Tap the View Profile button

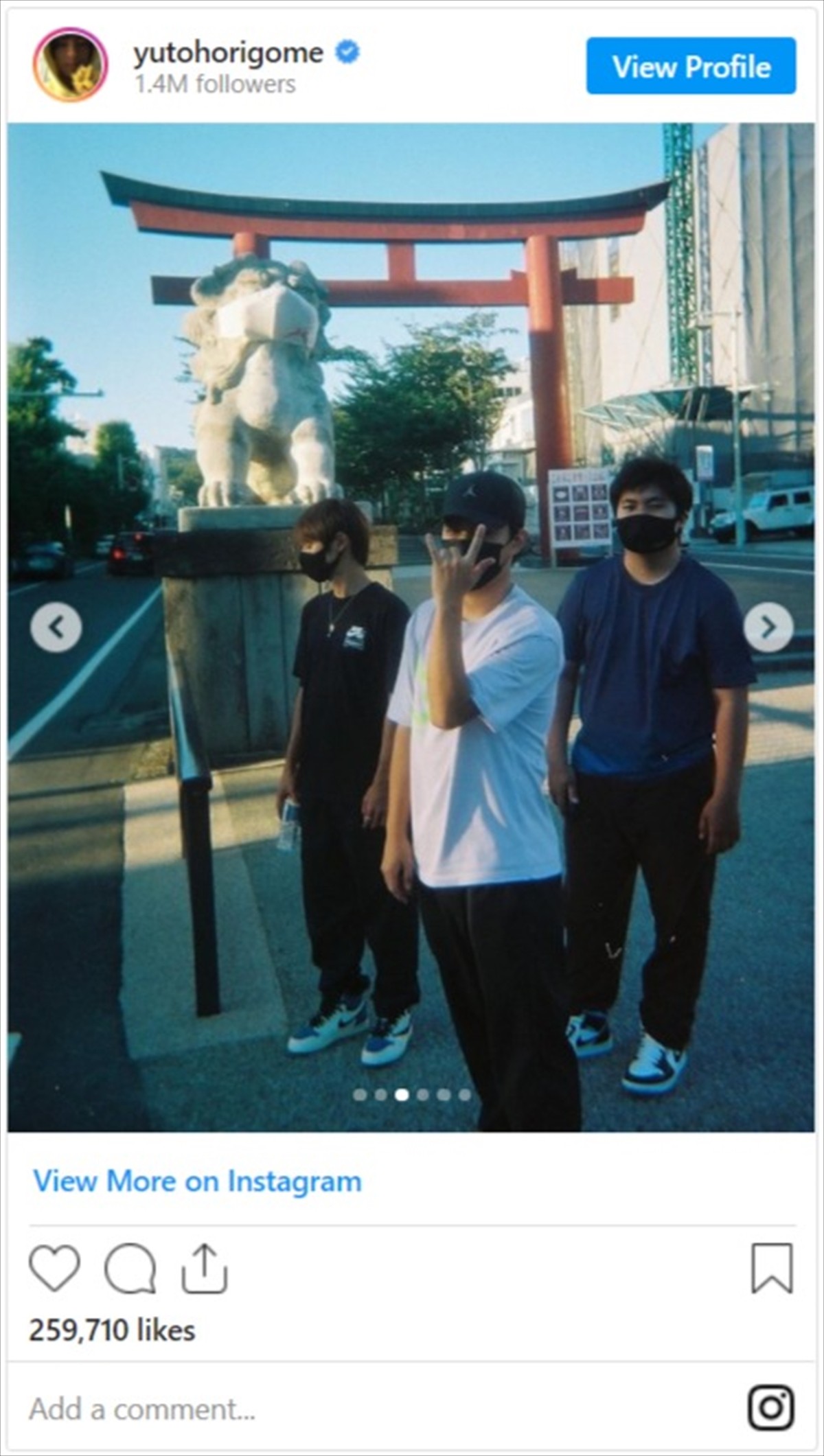(691, 67)
